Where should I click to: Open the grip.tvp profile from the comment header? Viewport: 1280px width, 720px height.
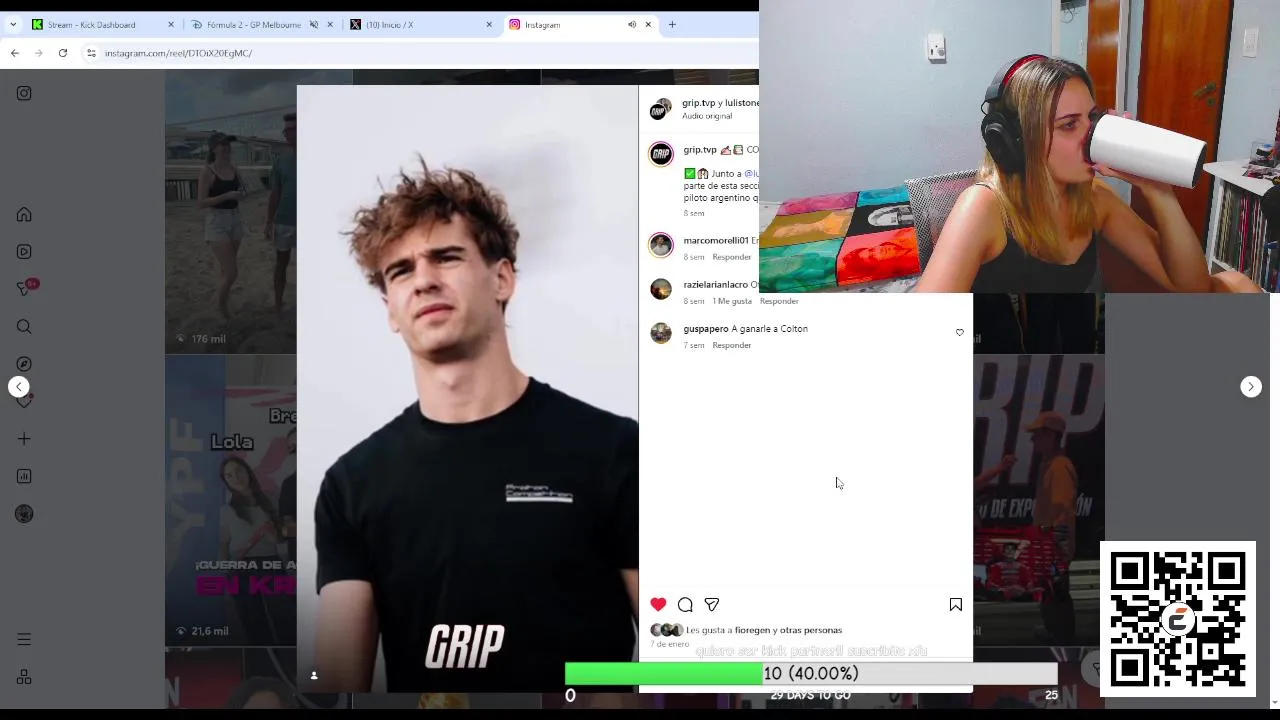click(x=699, y=150)
